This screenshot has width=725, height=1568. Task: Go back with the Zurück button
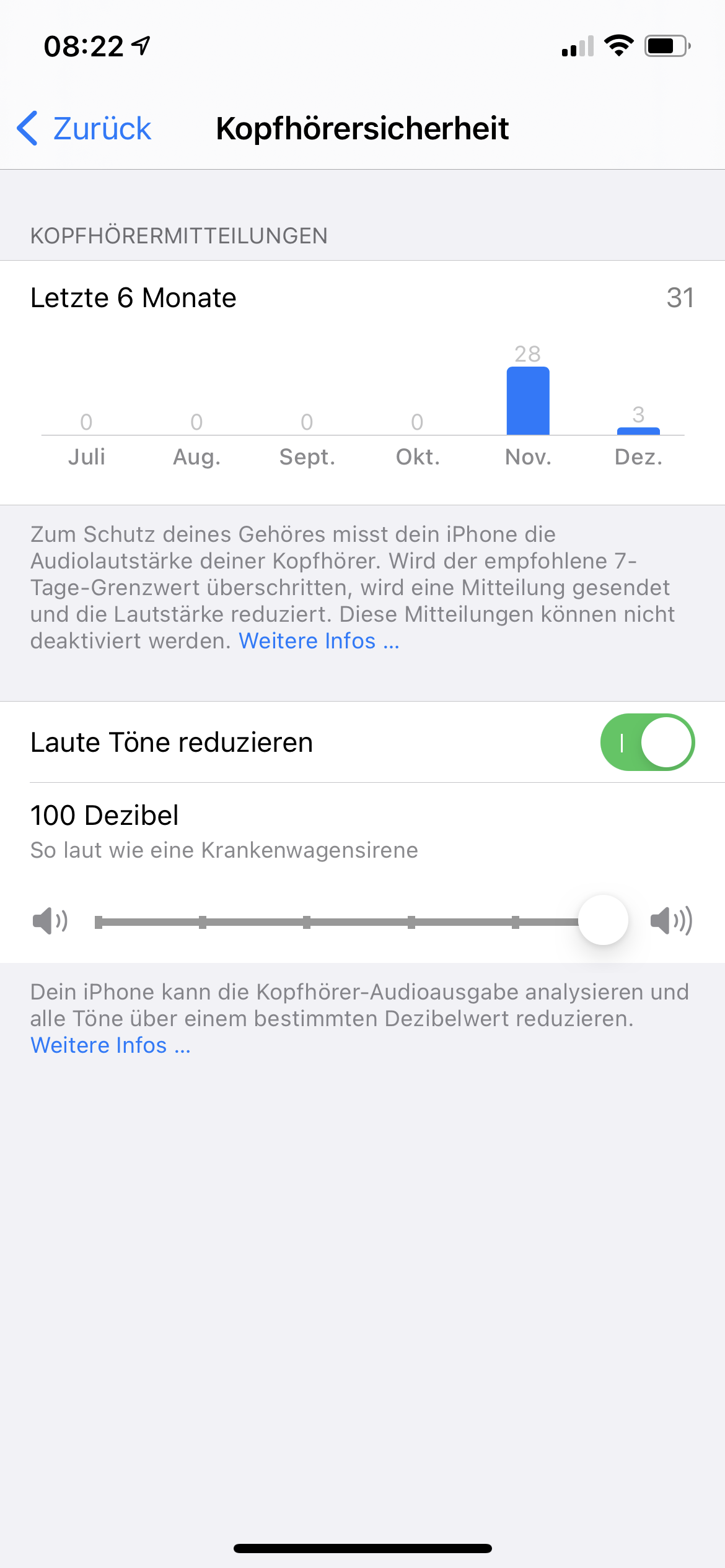tap(84, 129)
